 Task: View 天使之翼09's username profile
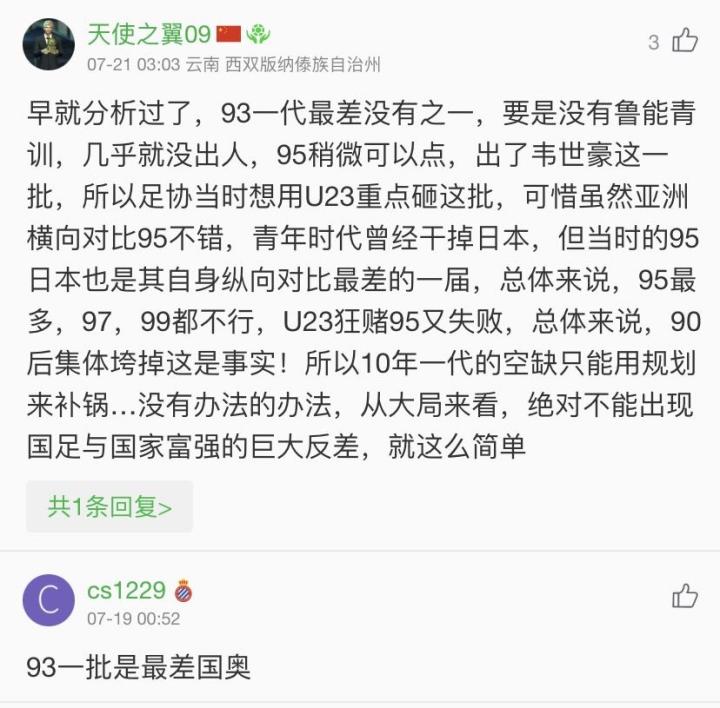tap(148, 35)
